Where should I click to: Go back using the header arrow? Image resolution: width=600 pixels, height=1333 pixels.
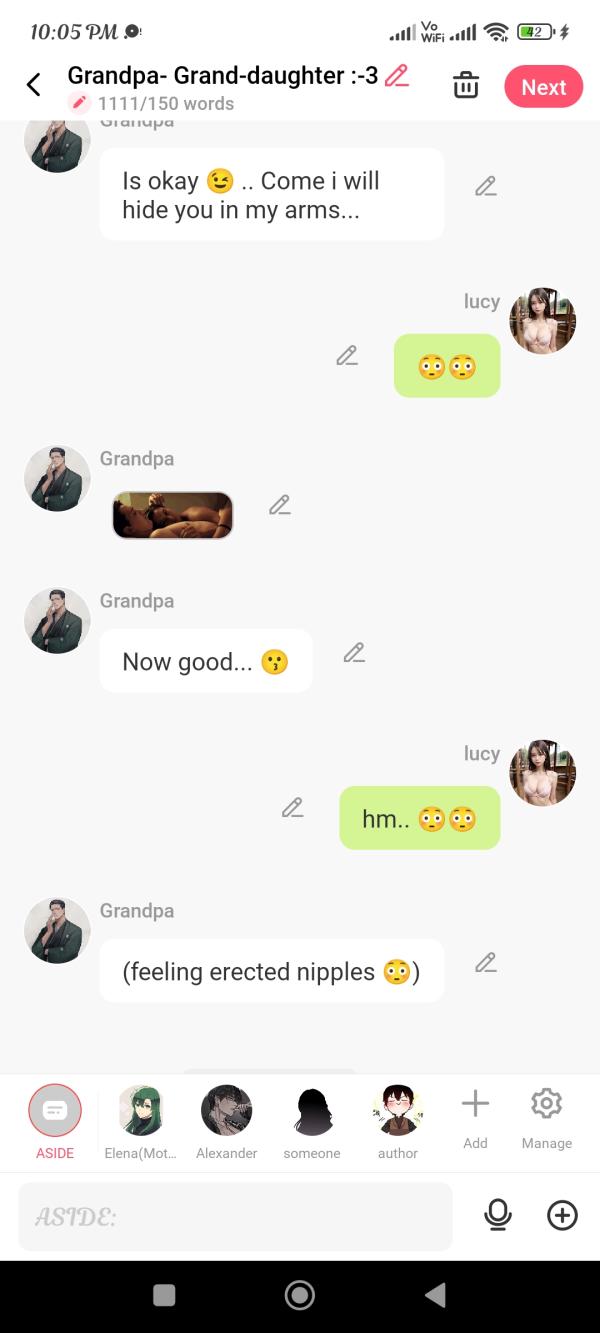[34, 85]
